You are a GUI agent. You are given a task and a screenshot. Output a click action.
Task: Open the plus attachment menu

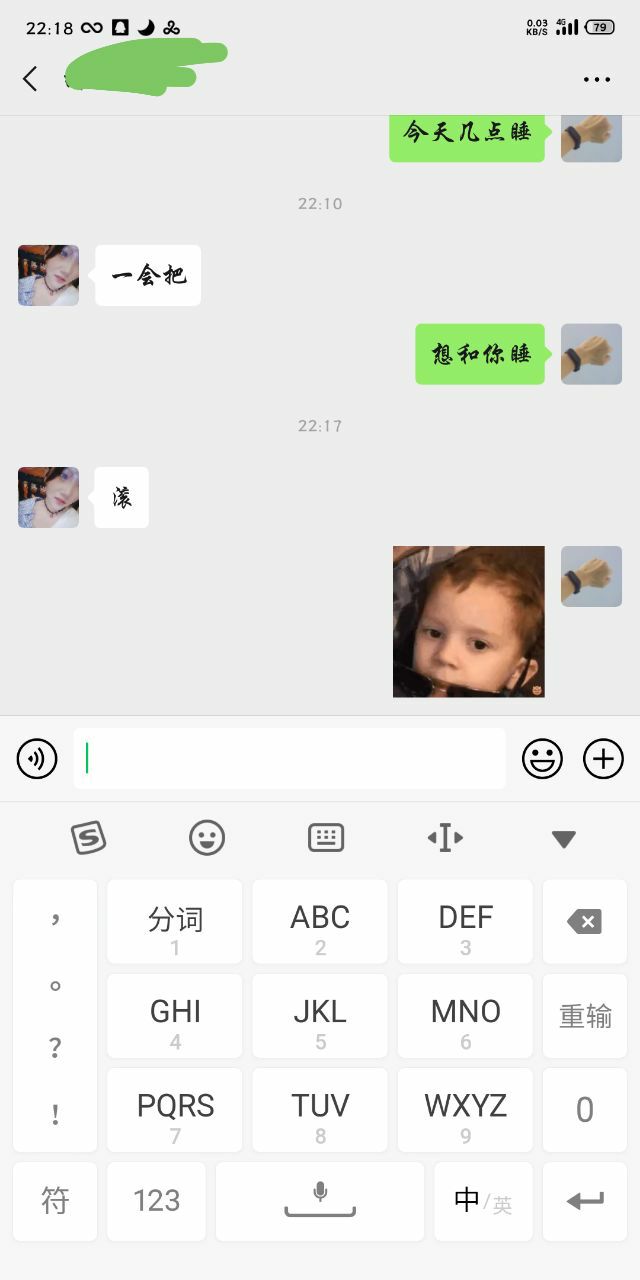tap(603, 760)
